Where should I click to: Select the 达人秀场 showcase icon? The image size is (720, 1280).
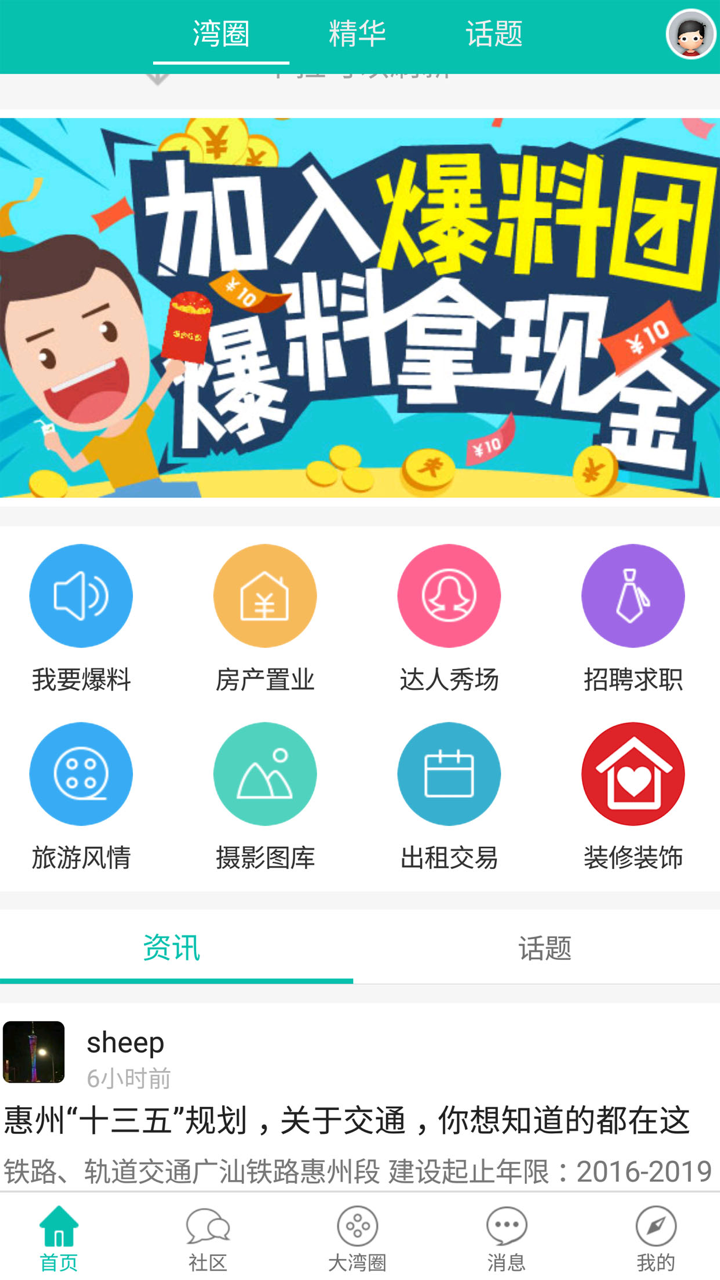[x=449, y=595]
